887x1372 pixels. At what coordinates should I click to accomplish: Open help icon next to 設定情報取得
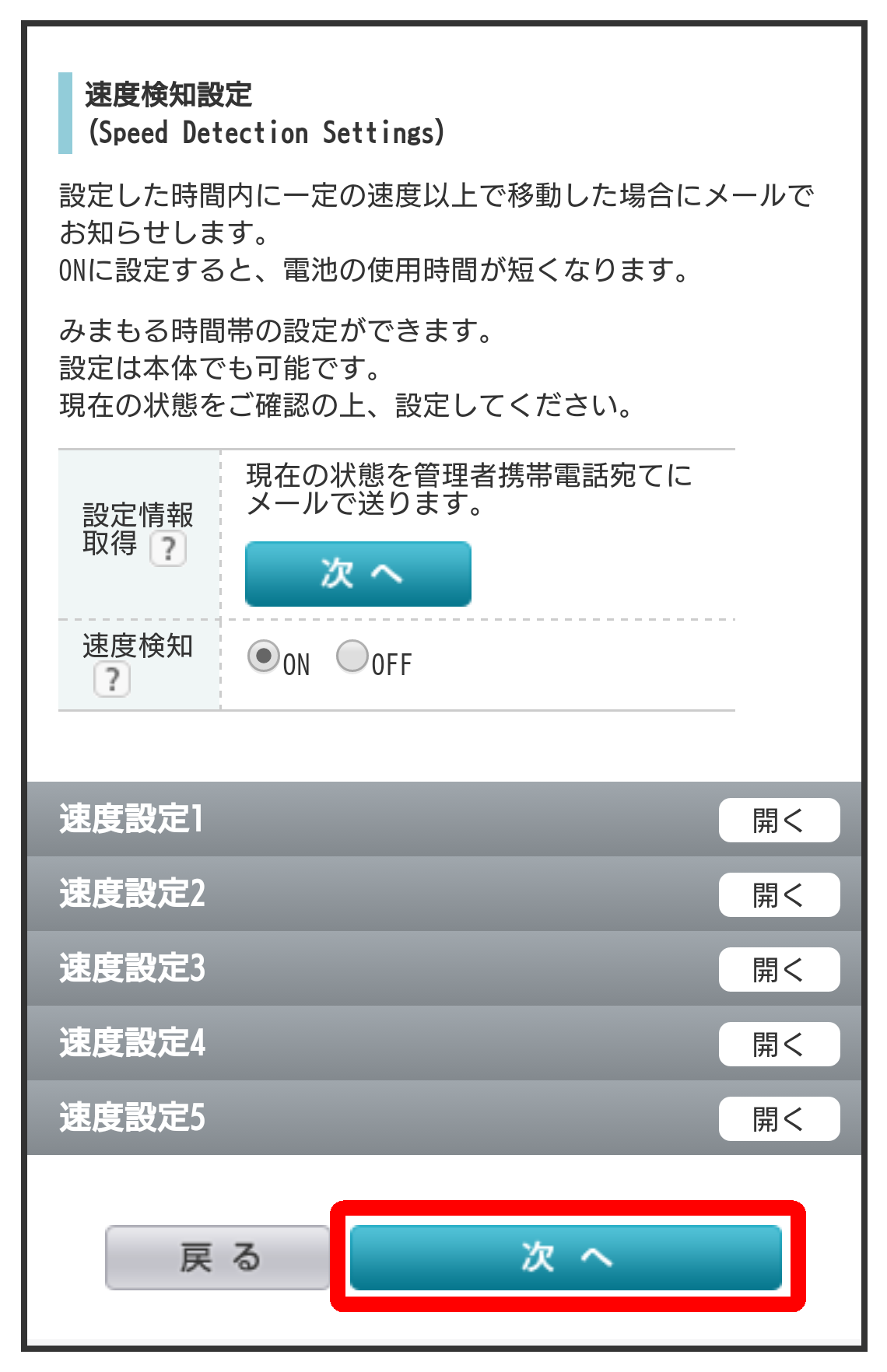click(x=168, y=549)
